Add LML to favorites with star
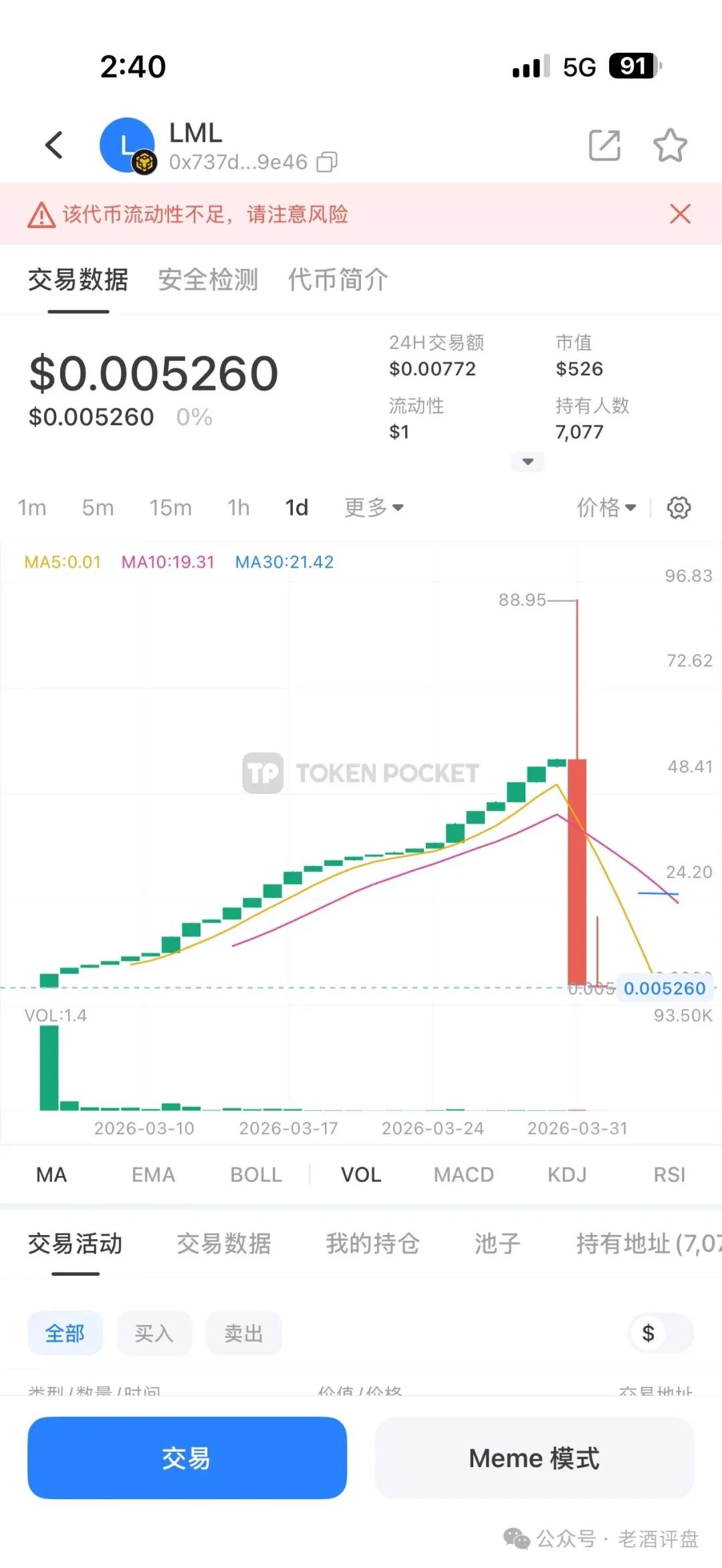This screenshot has height=1568, width=722. (x=670, y=145)
